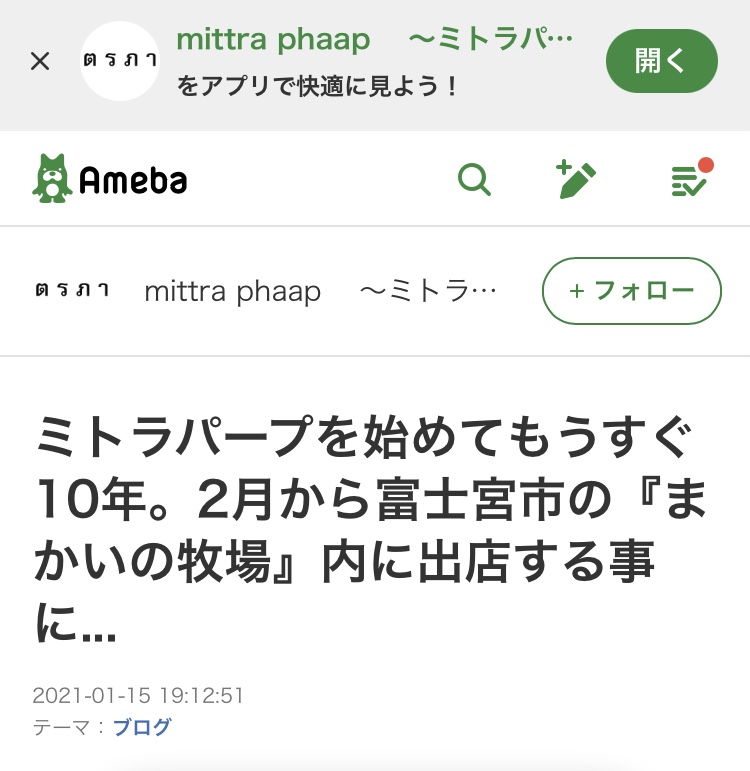Open the search magnifier icon
Image resolution: width=750 pixels, height=771 pixels.
[474, 181]
